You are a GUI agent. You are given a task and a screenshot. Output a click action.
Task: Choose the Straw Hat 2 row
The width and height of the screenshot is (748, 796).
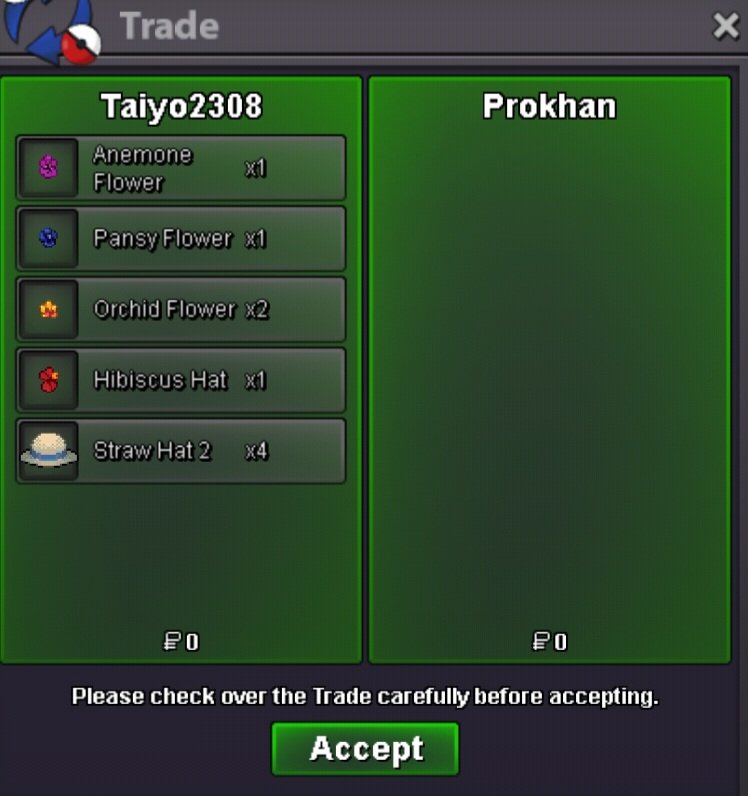coord(181,451)
